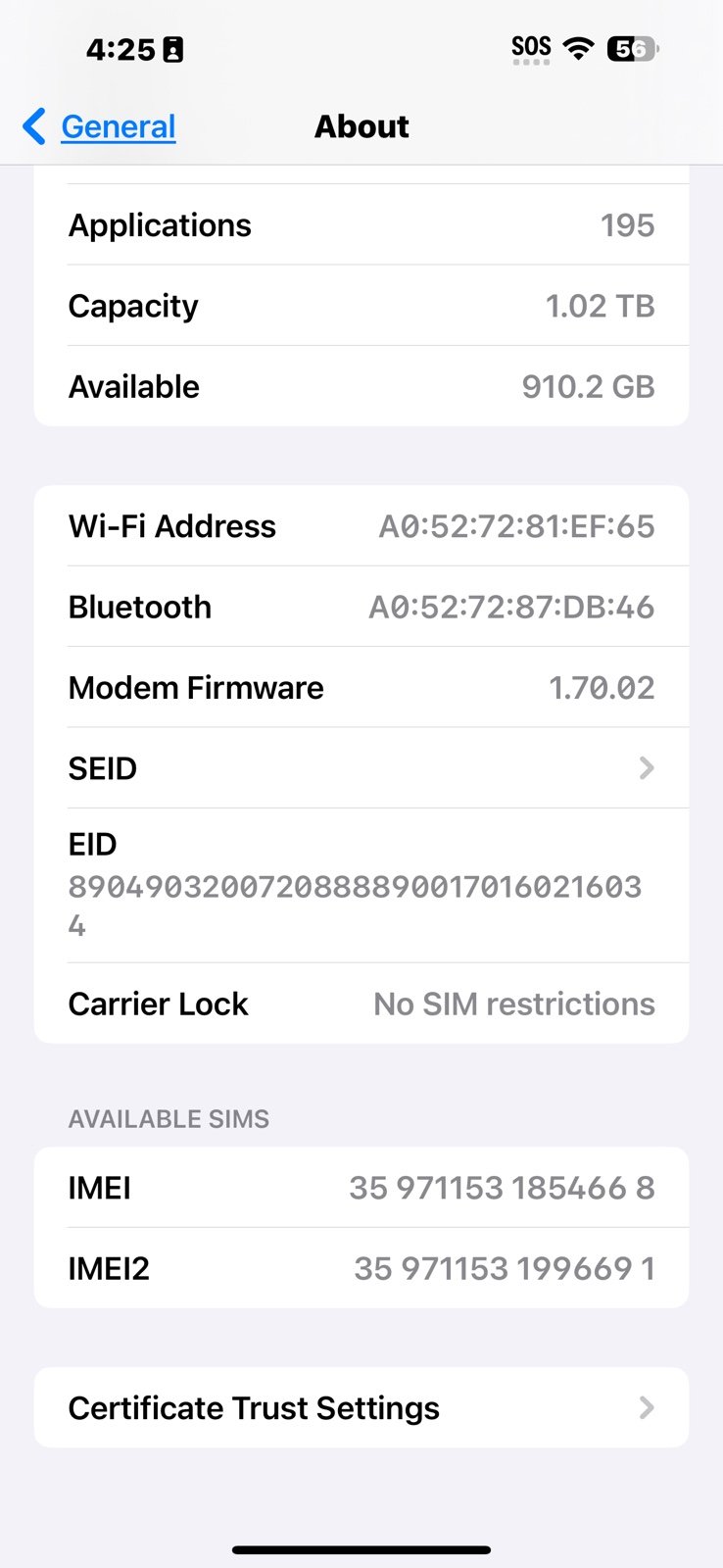Tap the battery indicator showing 56
This screenshot has width=723, height=1568.
pos(632,47)
